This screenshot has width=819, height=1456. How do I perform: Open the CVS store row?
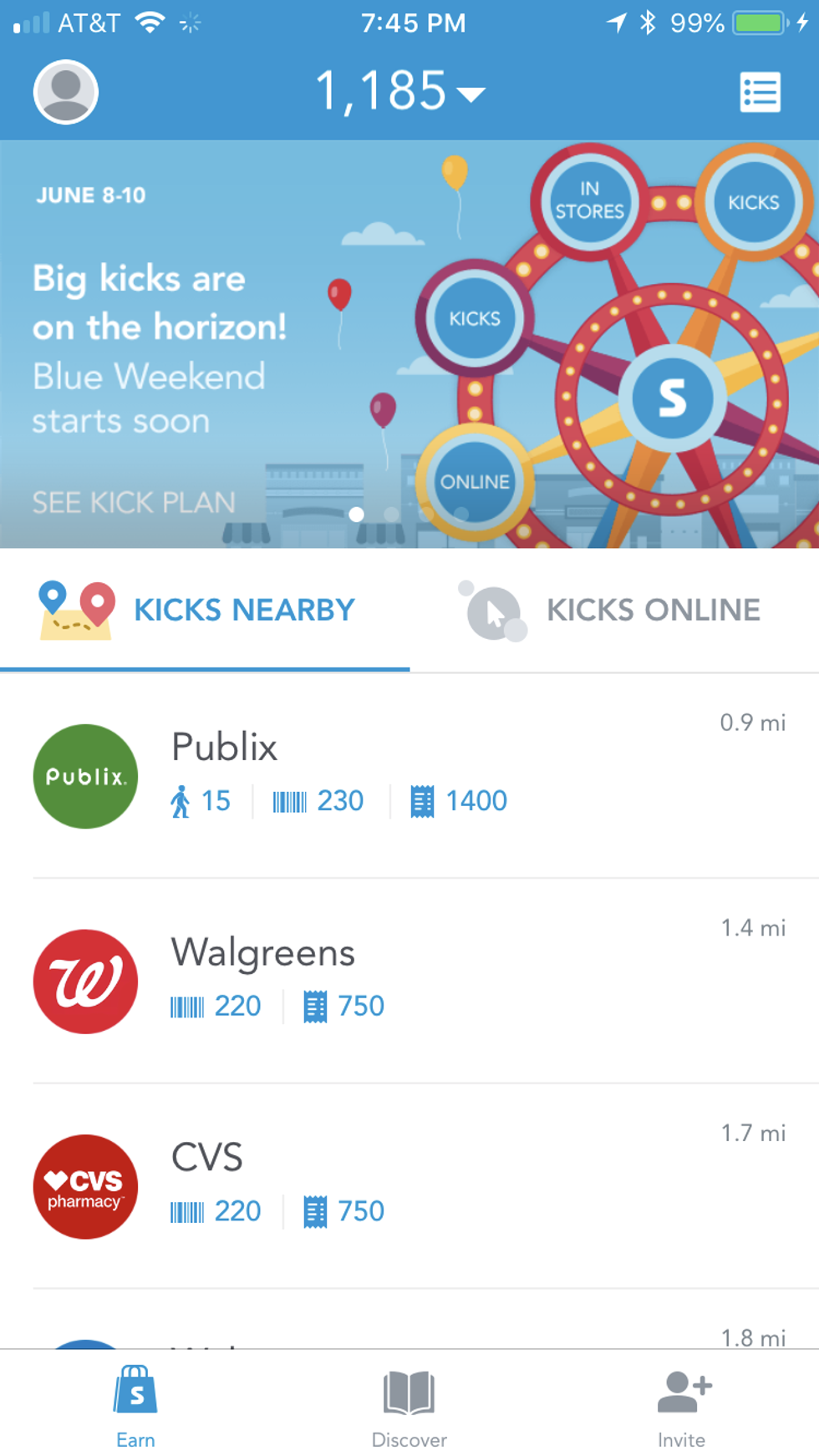(x=409, y=1186)
